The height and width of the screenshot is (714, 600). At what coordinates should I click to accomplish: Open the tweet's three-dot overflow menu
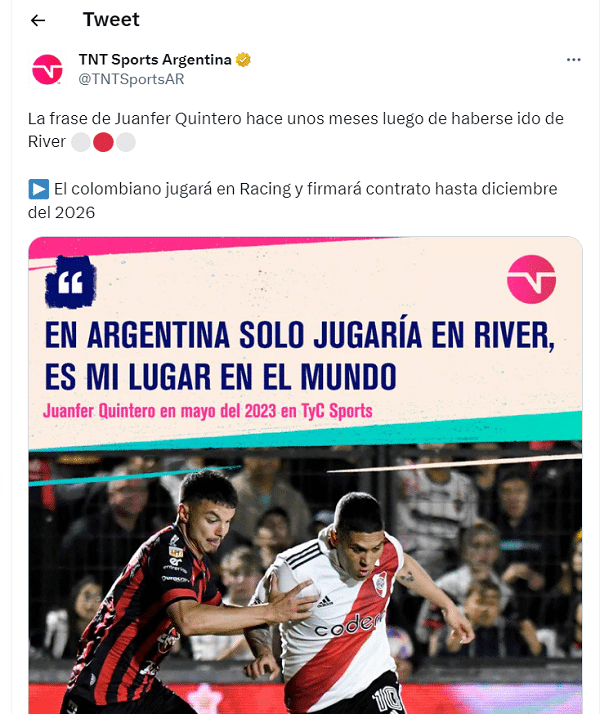(x=573, y=60)
